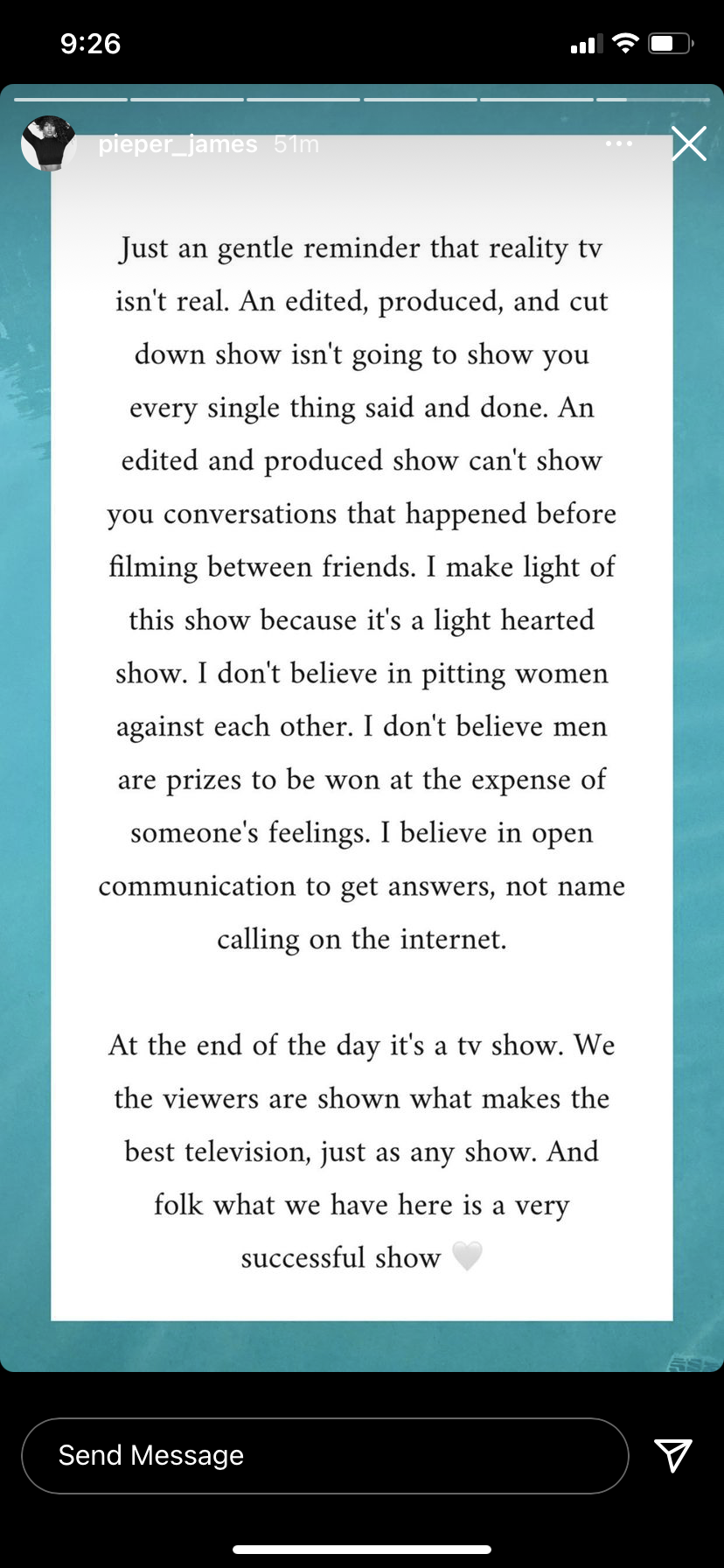This screenshot has width=724, height=1568.
Task: Close the story viewer
Action: 689,143
